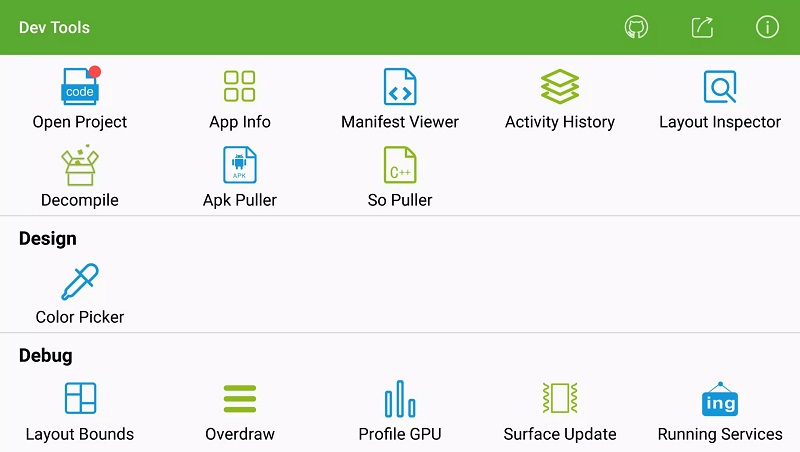Open Running Services
Viewport: 800px width, 452px height.
pyautogui.click(x=720, y=410)
